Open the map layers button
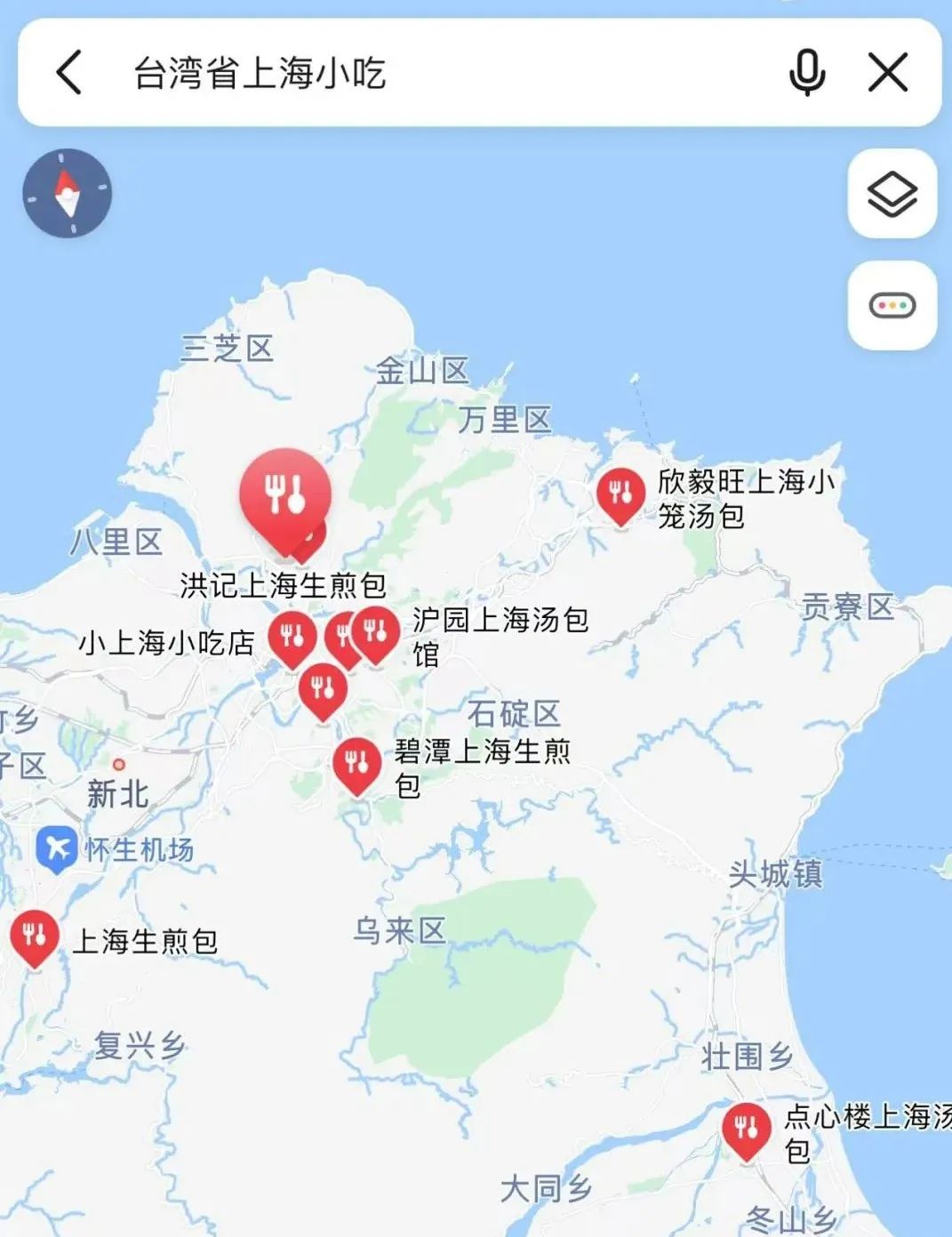952x1237 pixels. coord(892,194)
